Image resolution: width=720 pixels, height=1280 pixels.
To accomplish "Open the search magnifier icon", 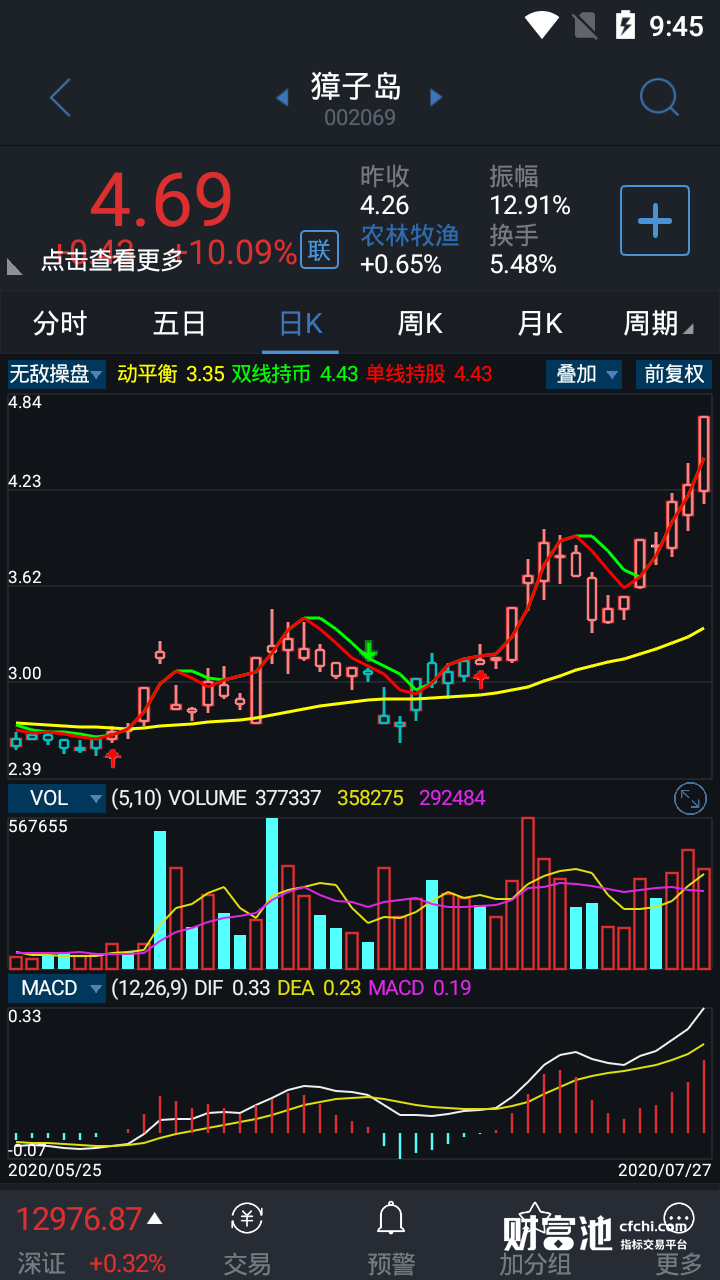I will 659,98.
